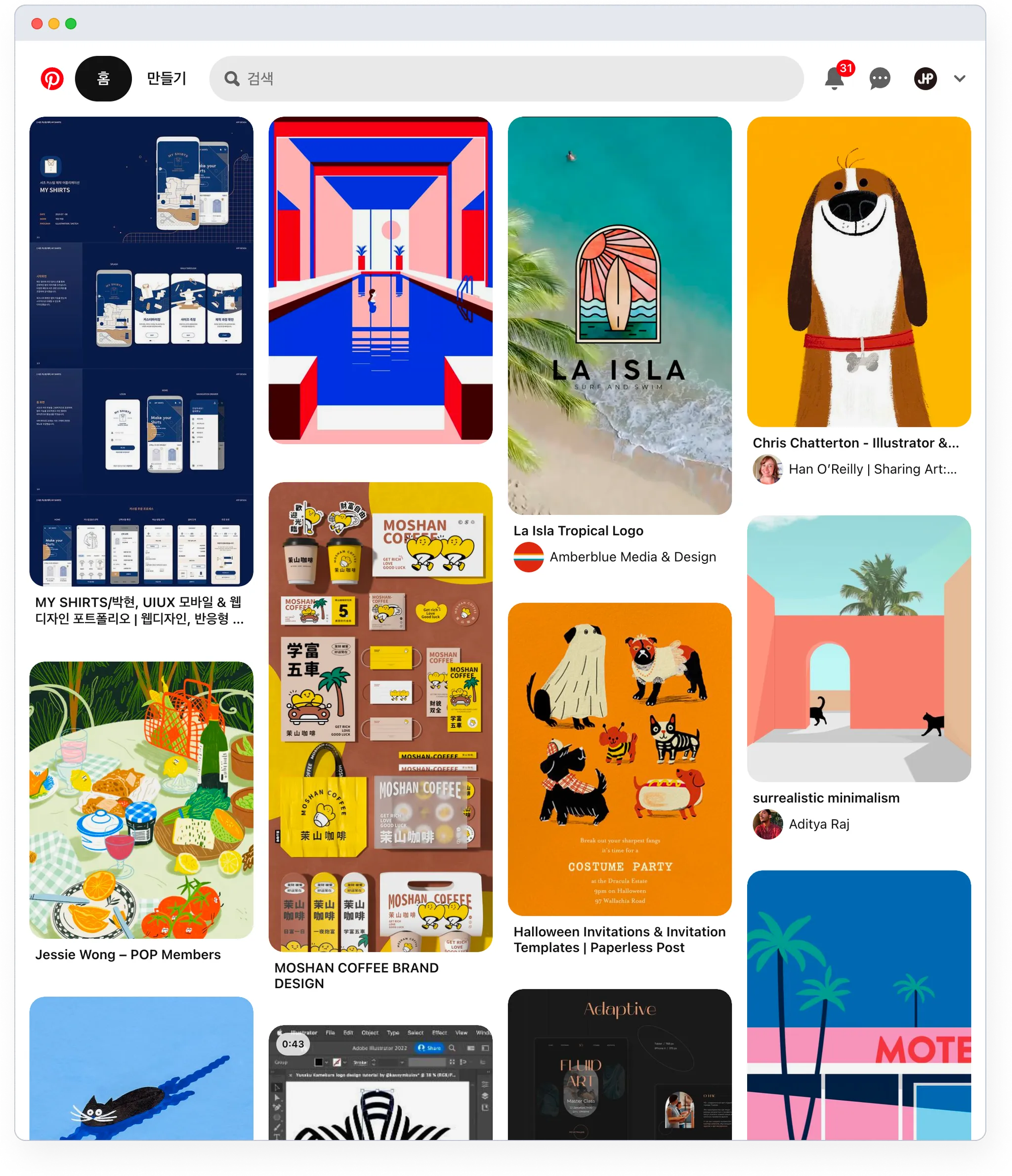Switch to the 홈 tab
This screenshot has width=1012, height=1176.
tap(103, 79)
